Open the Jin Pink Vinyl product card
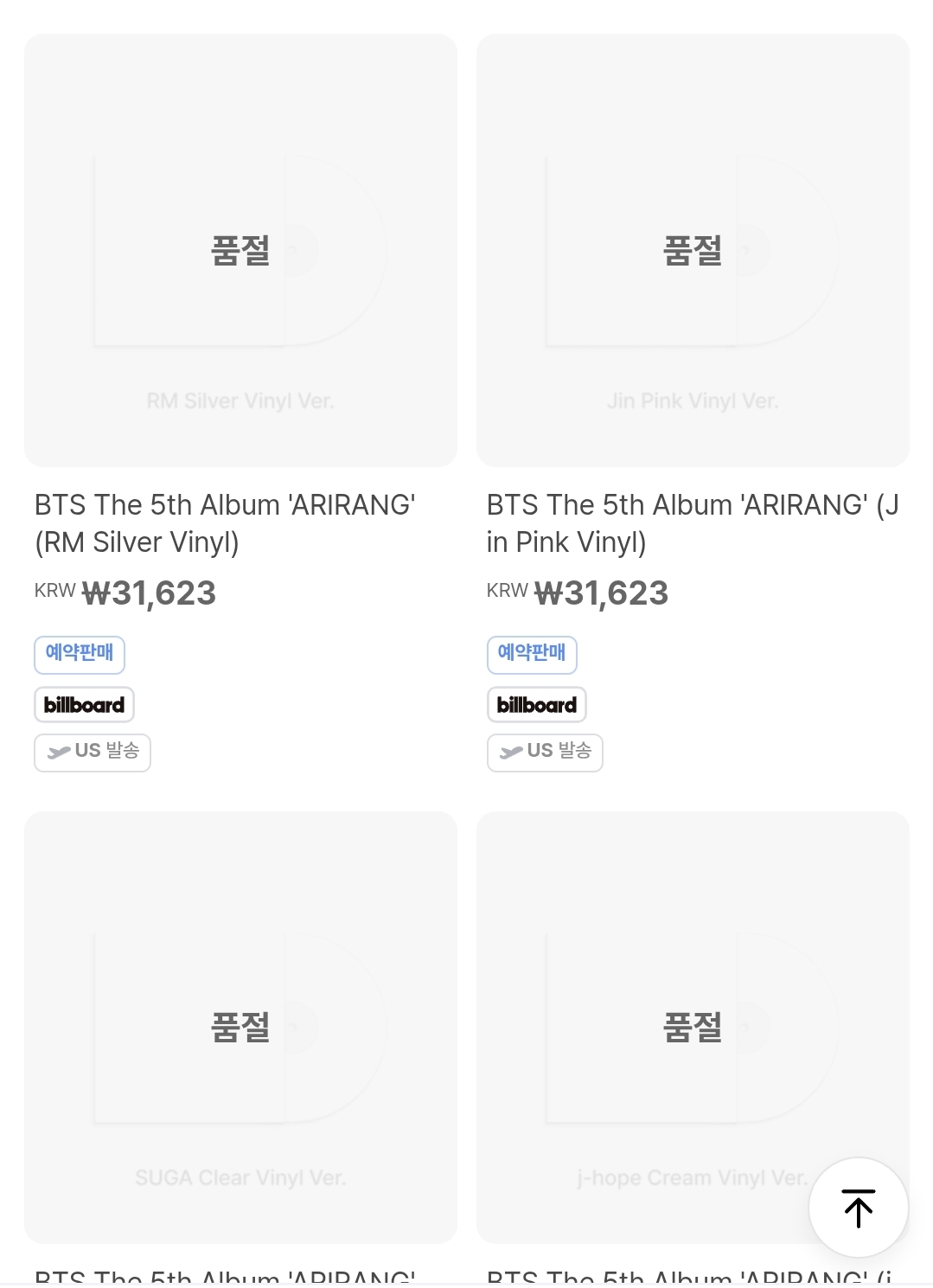 pyautogui.click(x=693, y=251)
